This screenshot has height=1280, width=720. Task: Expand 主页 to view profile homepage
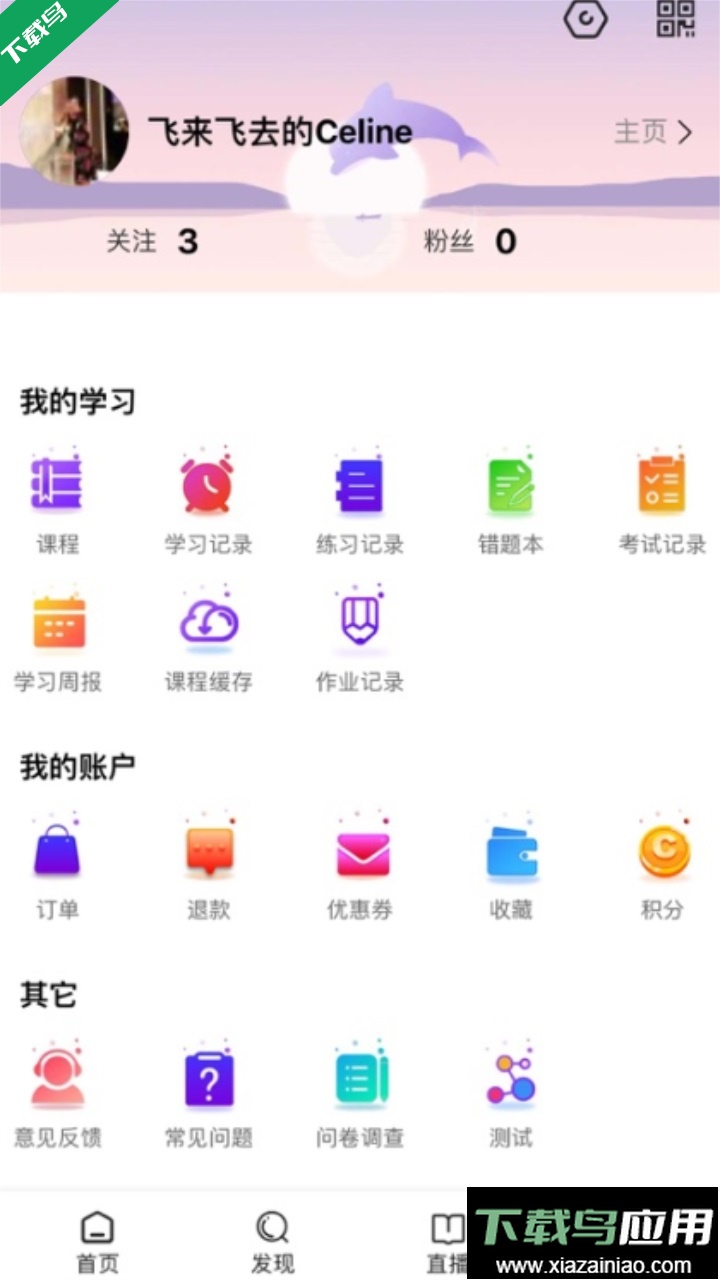pos(652,132)
